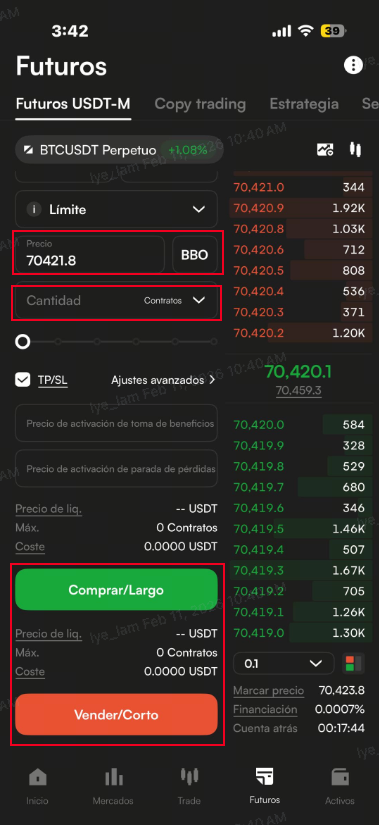379x825 pixels.
Task: Tap the BBO button
Action: tap(195, 255)
